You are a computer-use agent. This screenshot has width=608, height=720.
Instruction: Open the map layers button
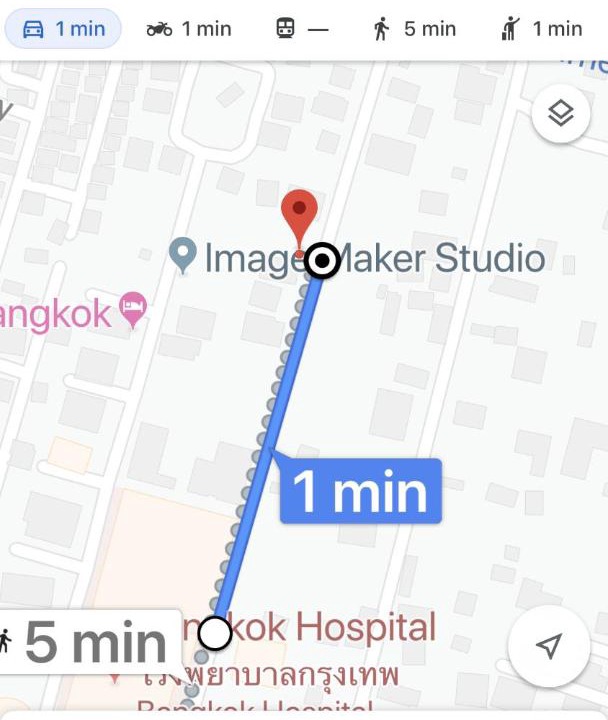coord(560,114)
